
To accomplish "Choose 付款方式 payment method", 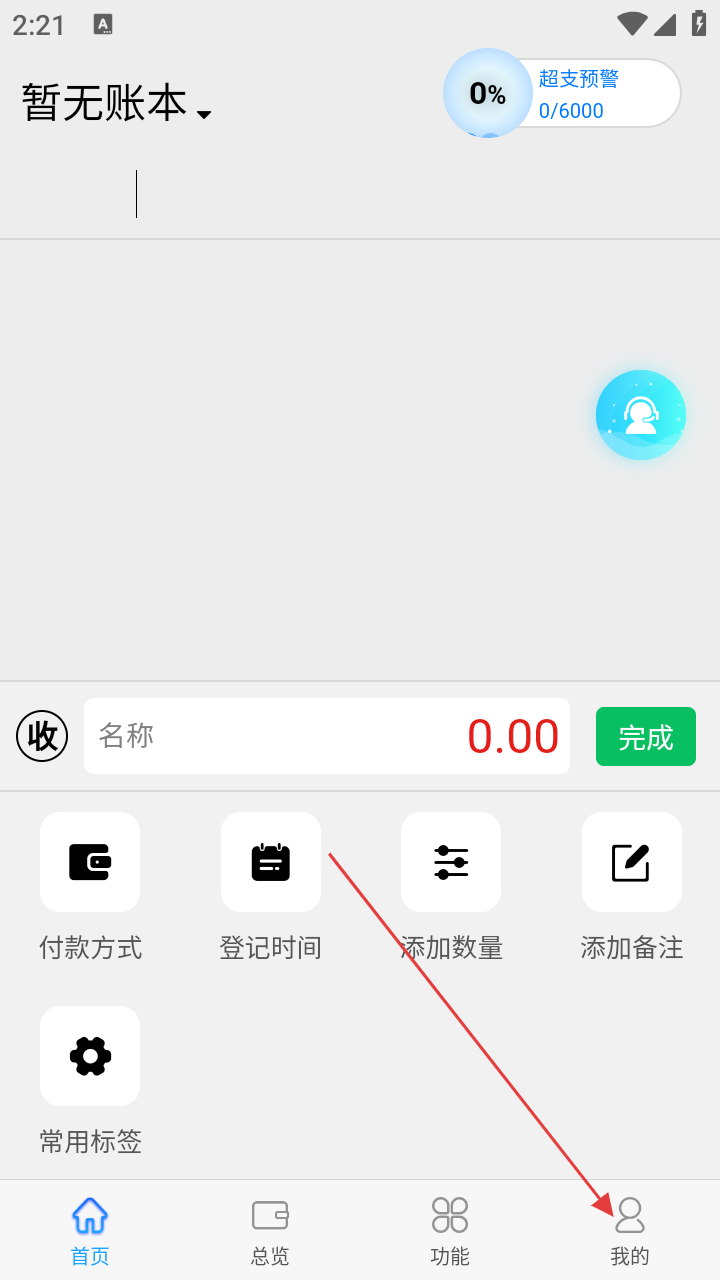I will tap(90, 862).
